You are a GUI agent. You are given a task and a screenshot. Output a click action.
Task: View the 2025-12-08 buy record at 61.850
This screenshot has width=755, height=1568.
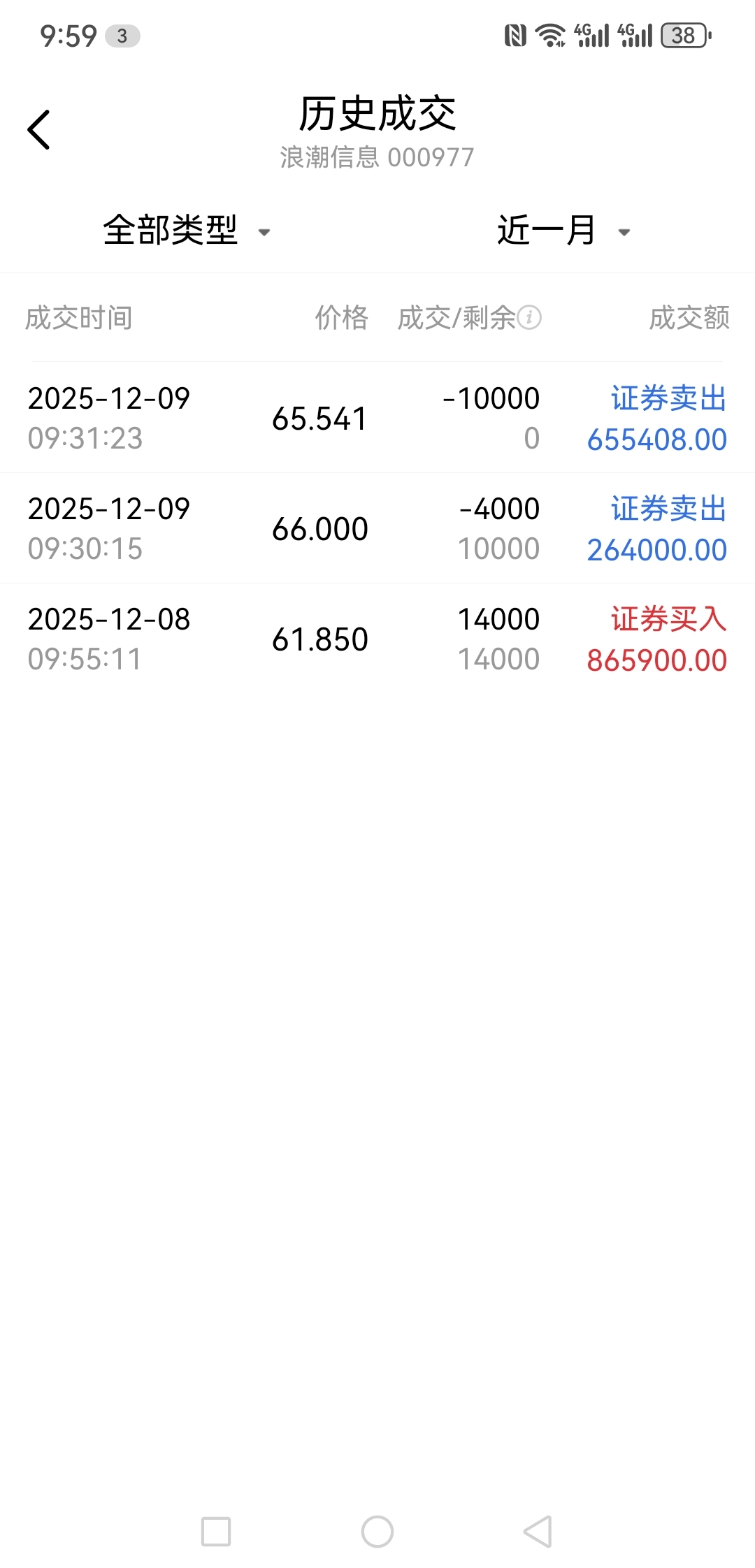[377, 639]
